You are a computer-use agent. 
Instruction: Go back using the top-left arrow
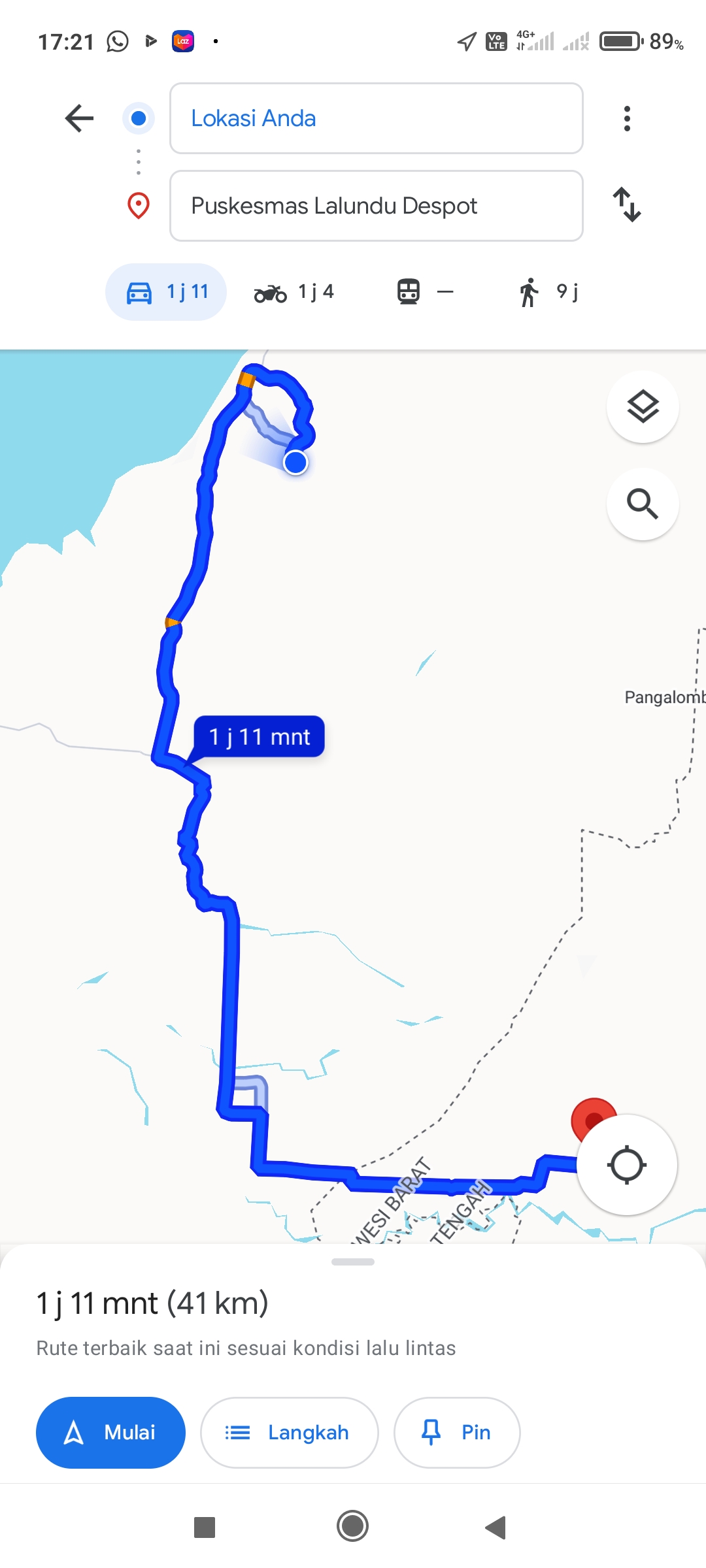pyautogui.click(x=79, y=118)
